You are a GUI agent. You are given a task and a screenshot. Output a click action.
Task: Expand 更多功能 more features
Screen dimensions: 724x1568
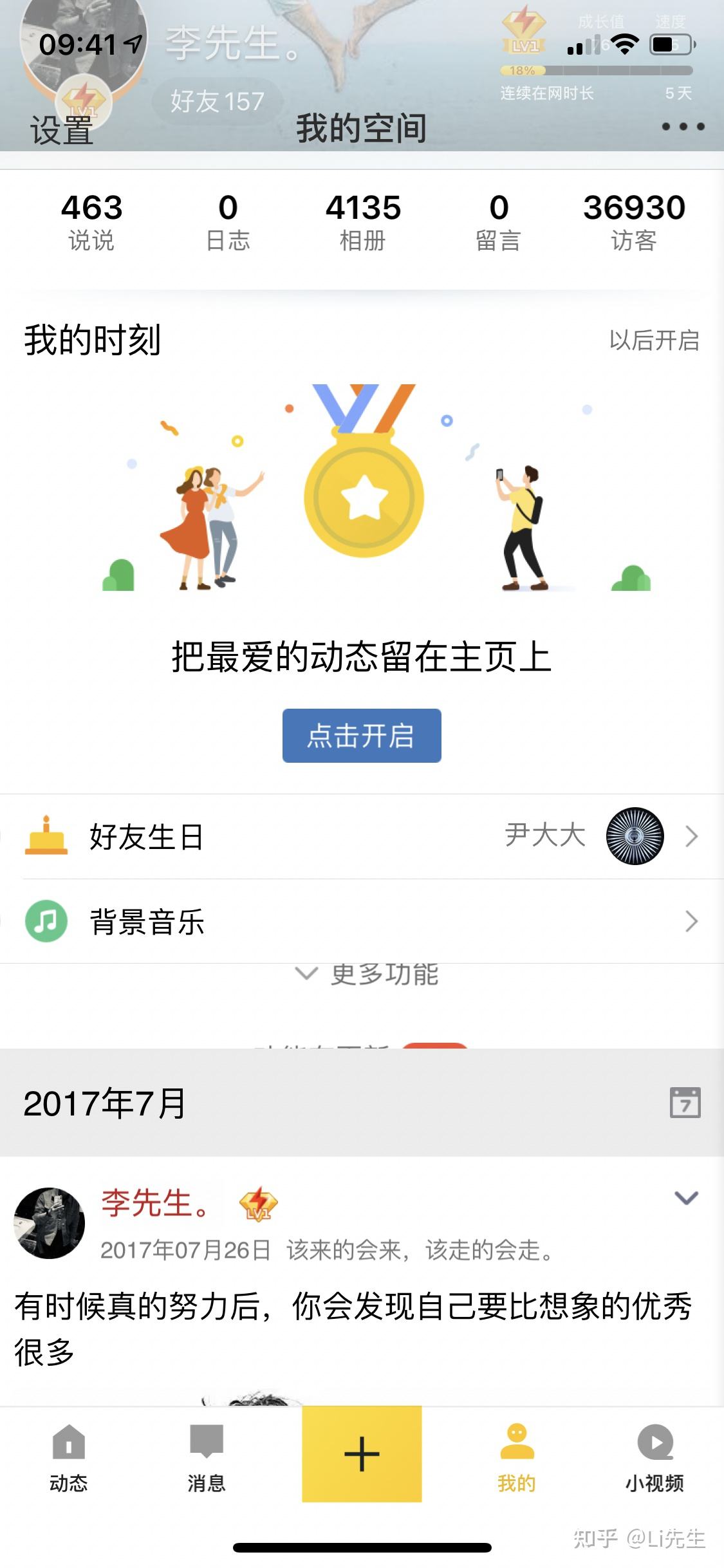pyautogui.click(x=368, y=974)
